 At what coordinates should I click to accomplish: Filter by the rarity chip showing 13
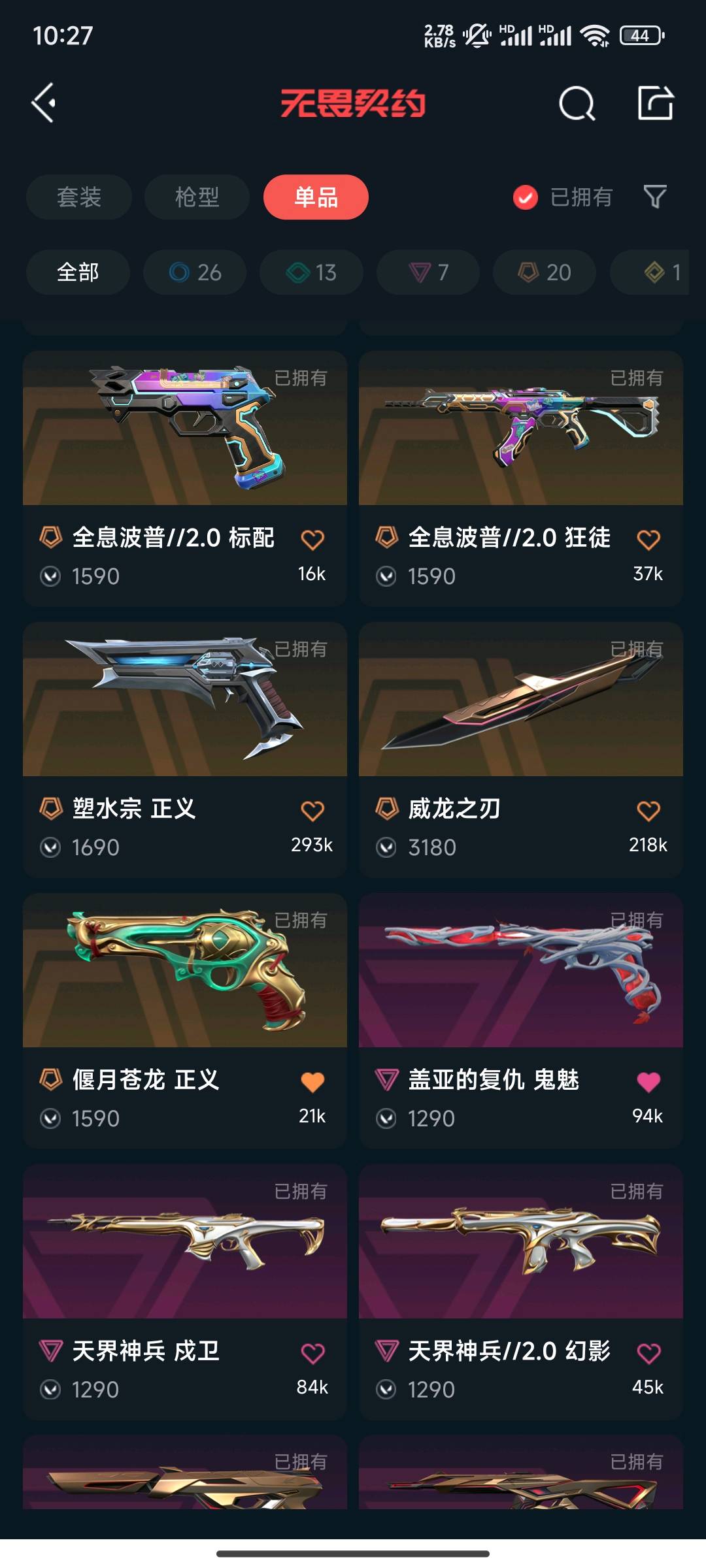(x=311, y=272)
